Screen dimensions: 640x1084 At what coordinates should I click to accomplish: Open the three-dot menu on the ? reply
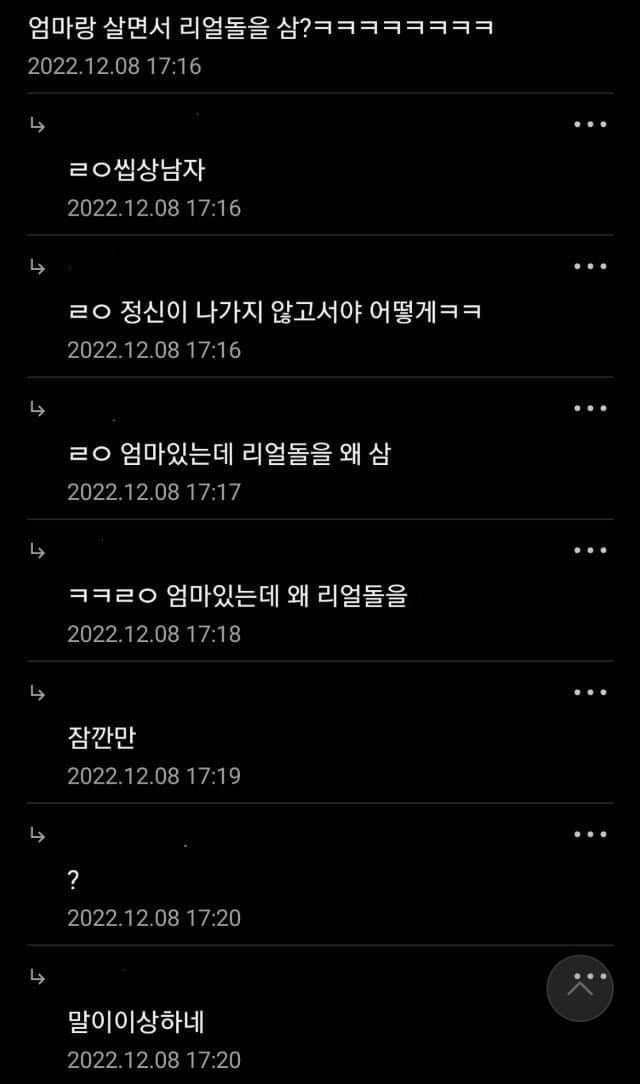[x=590, y=835]
